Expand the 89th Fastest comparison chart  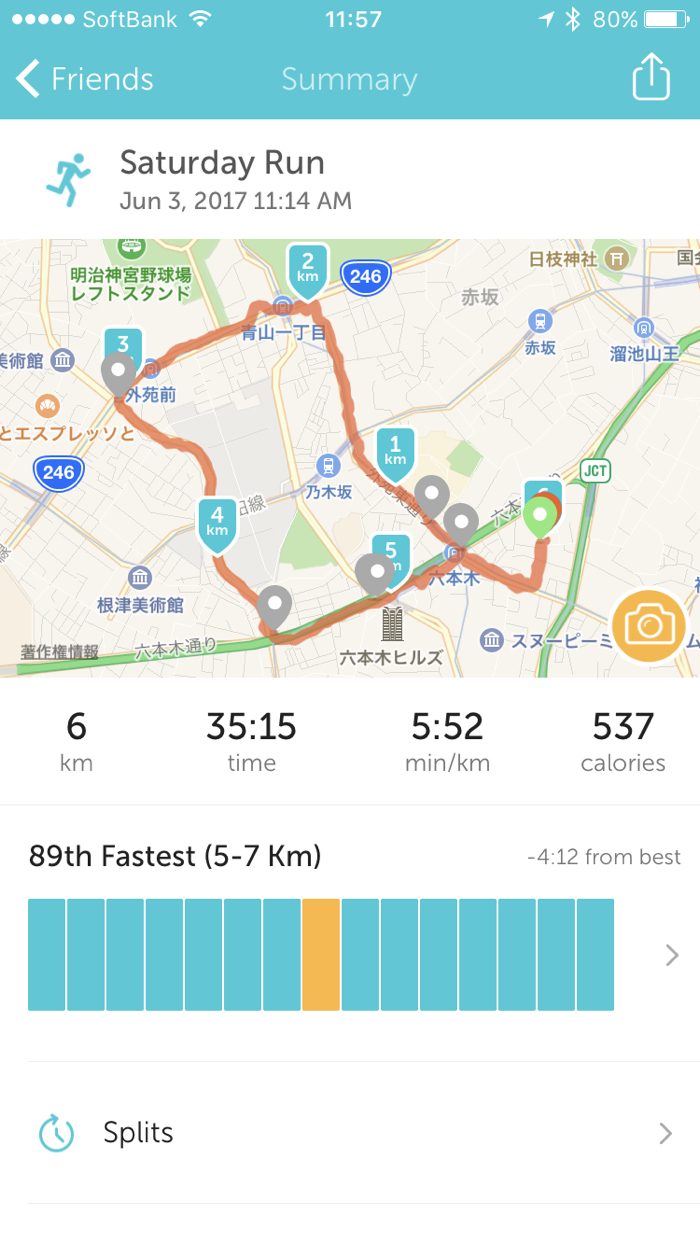pos(672,955)
